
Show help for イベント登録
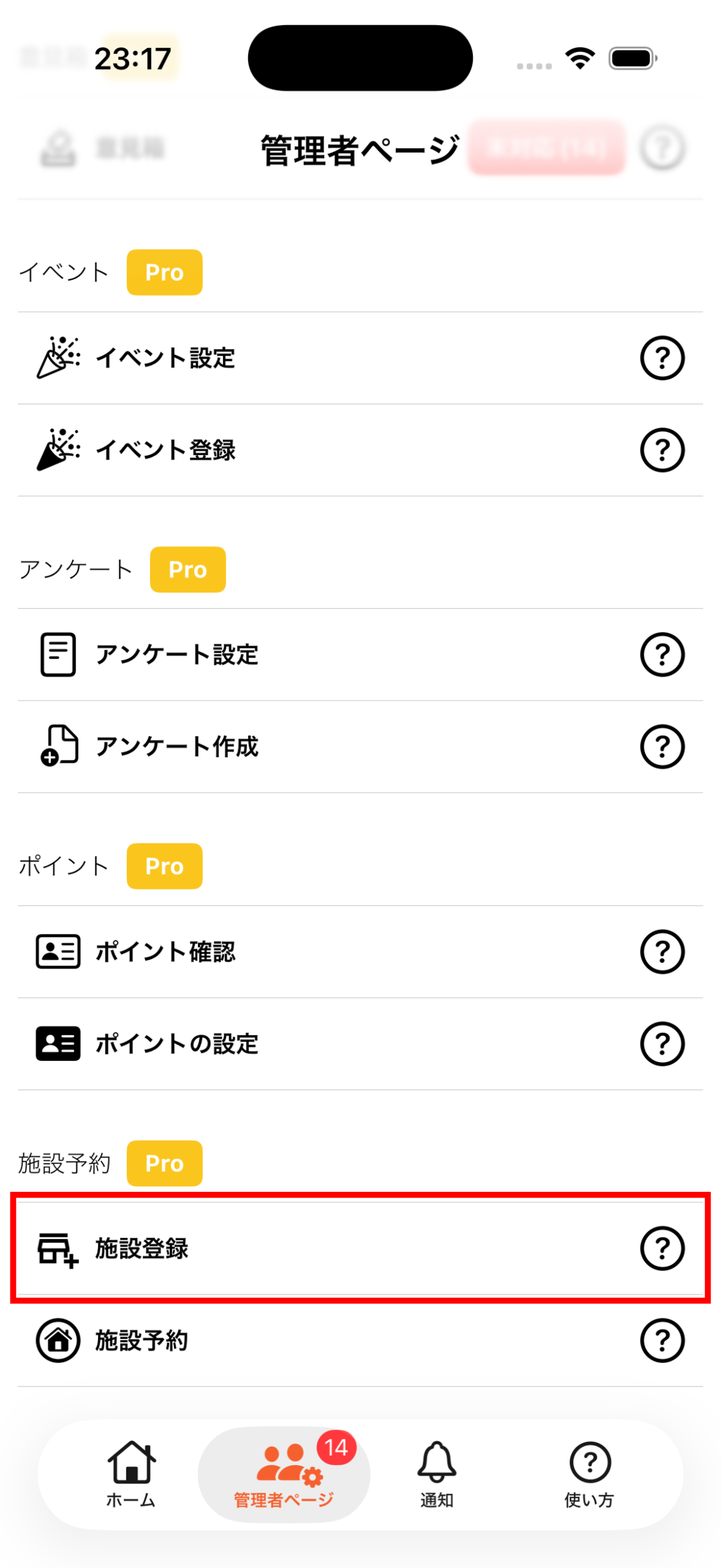click(662, 450)
